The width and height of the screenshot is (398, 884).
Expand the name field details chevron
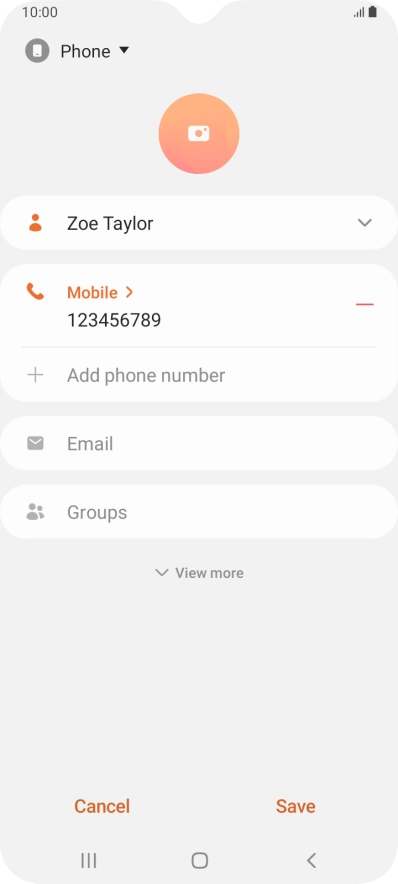point(365,223)
